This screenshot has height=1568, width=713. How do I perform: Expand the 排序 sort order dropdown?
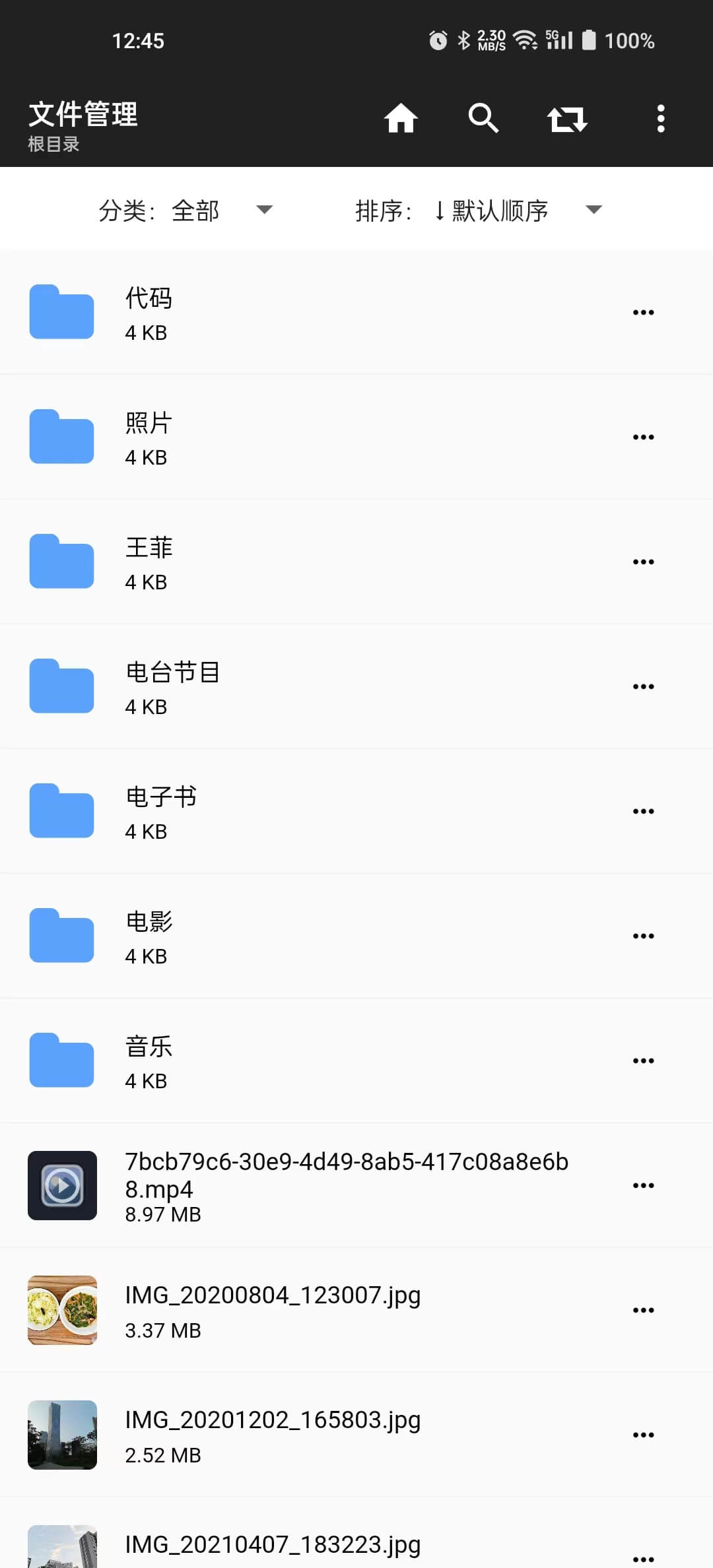(478, 211)
